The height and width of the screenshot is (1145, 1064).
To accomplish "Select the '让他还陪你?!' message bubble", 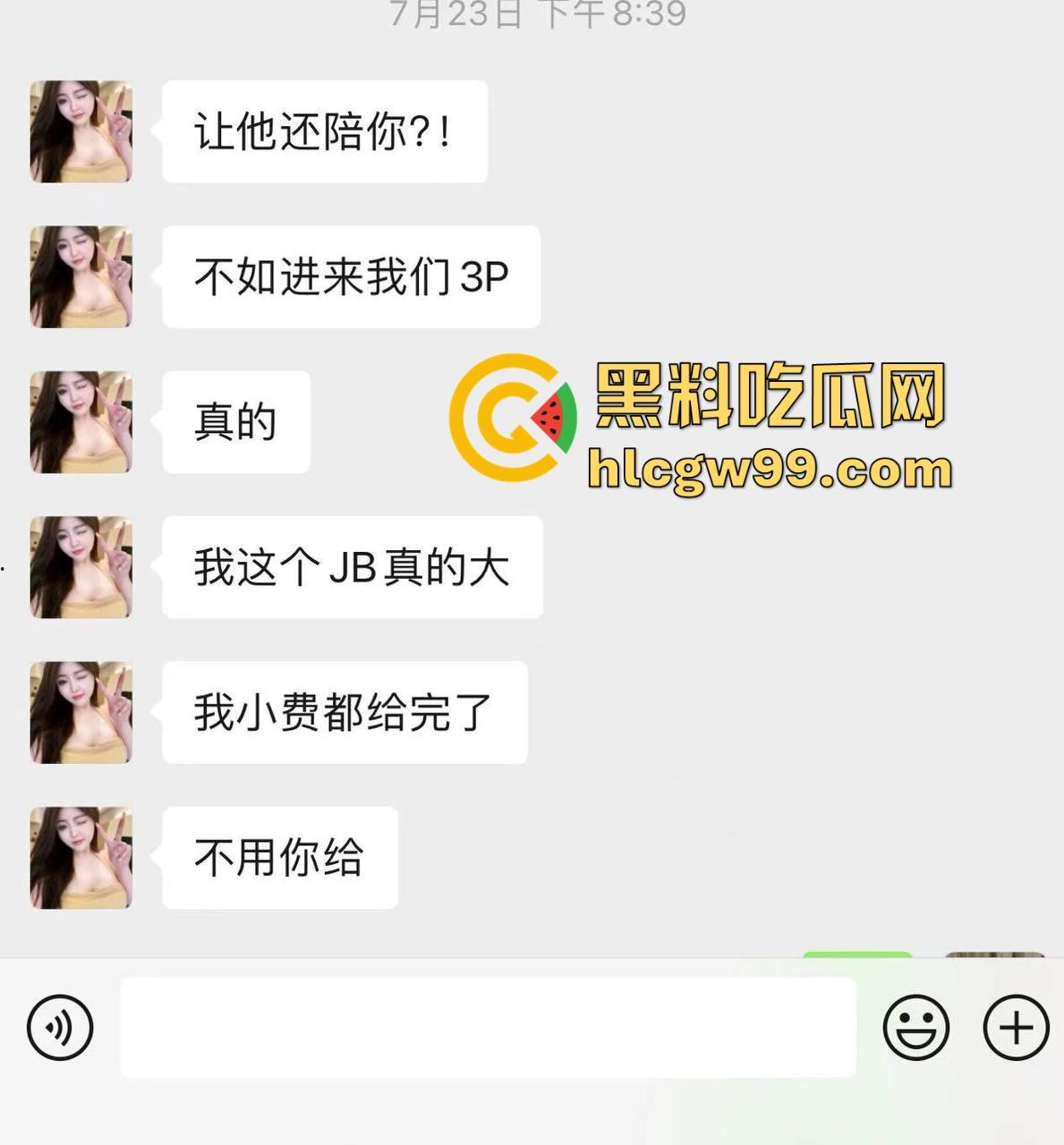I will tap(324, 131).
